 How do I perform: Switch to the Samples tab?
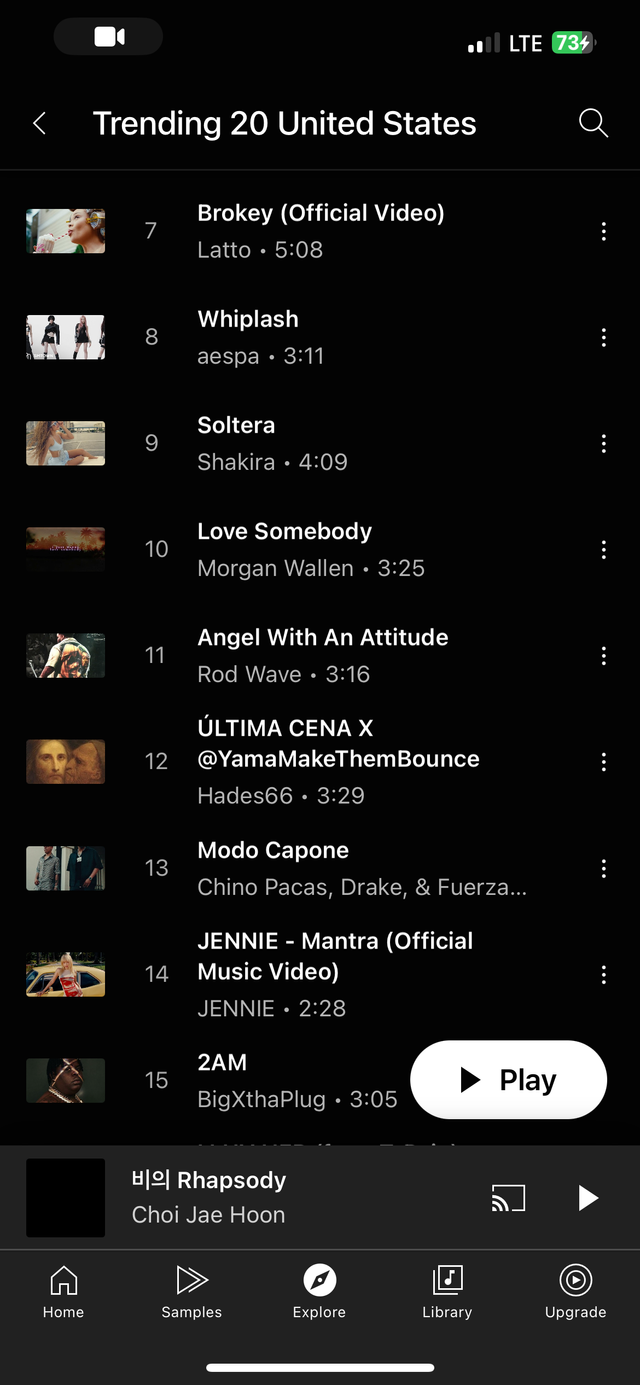click(x=191, y=1292)
